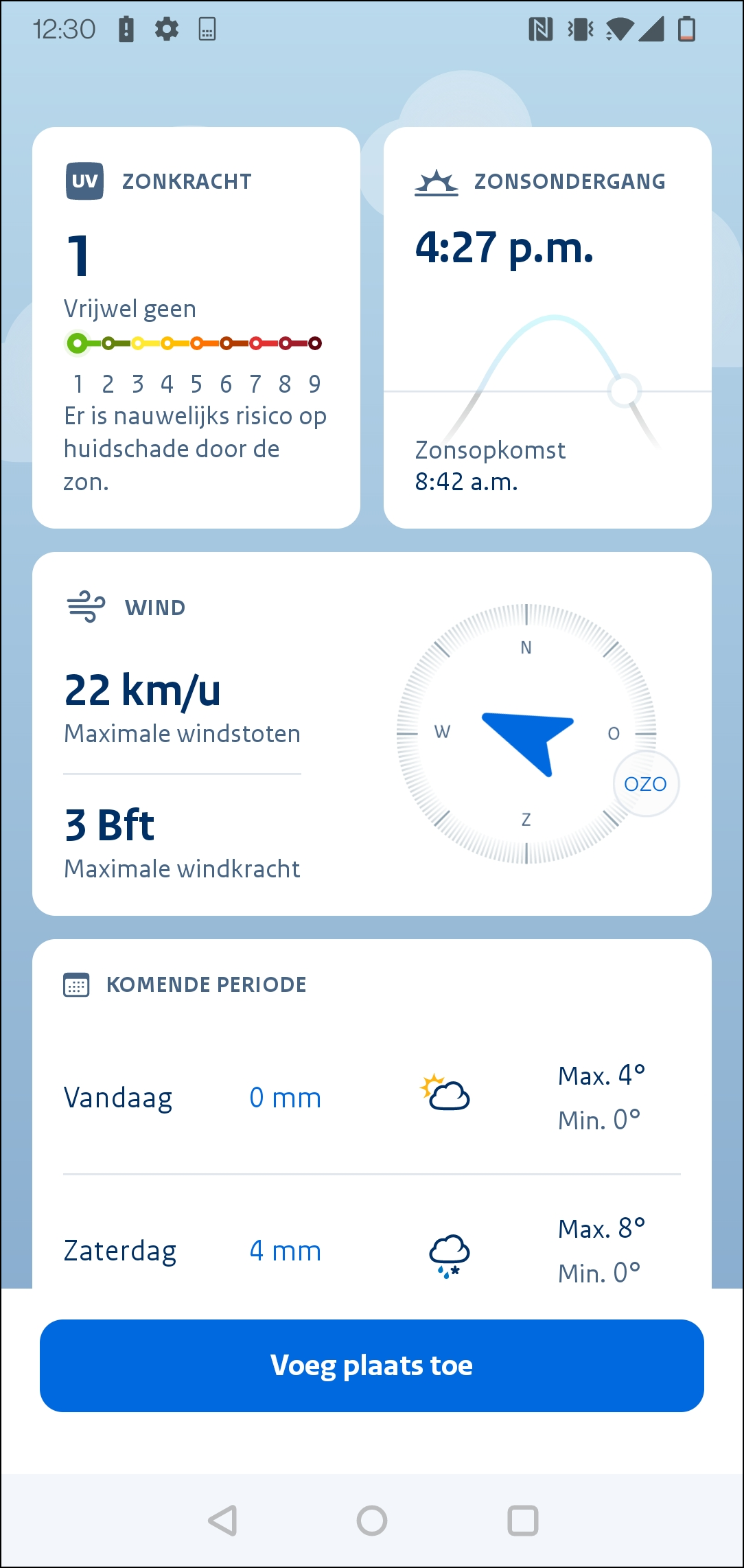
Task: Select level 1 on the UV scale
Action: (x=77, y=343)
